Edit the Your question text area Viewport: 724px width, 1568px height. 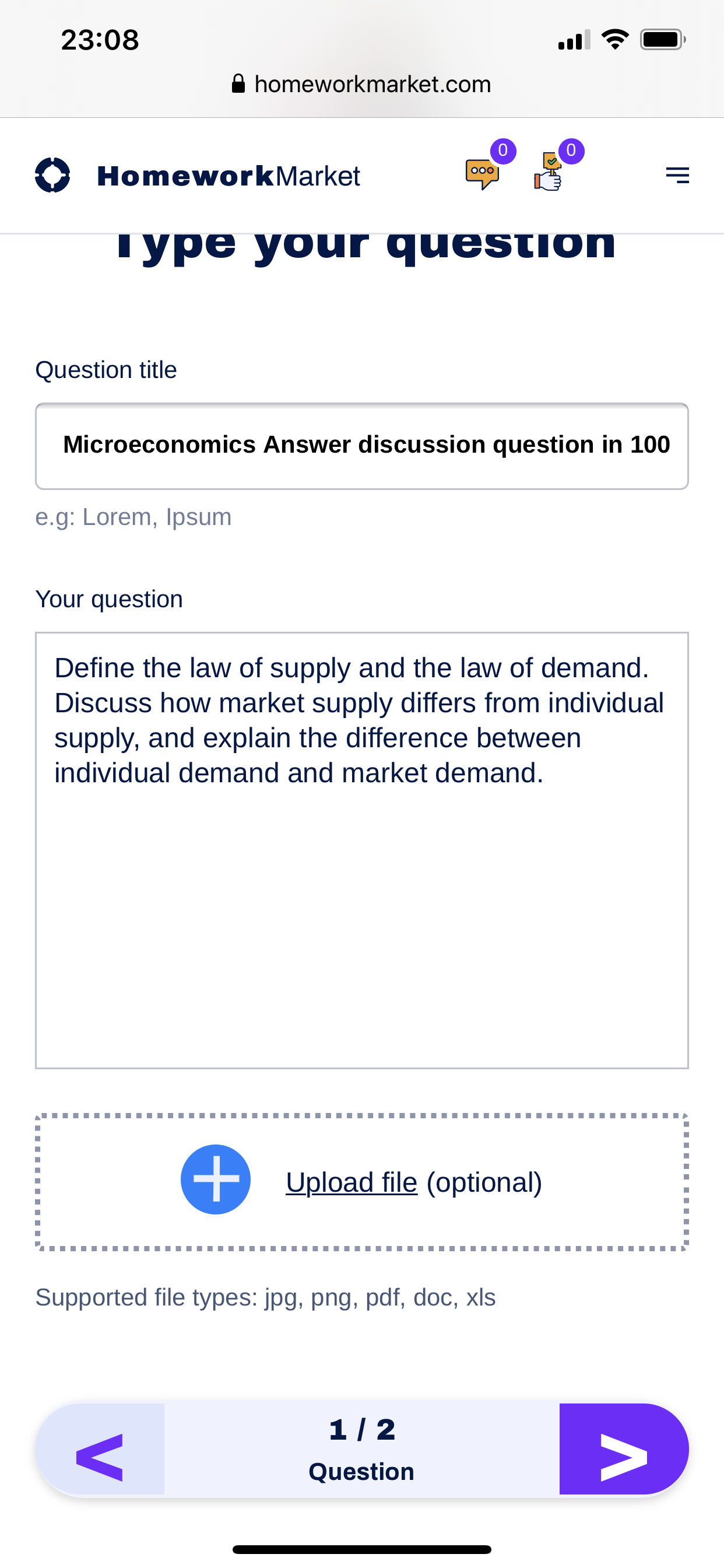(362, 850)
